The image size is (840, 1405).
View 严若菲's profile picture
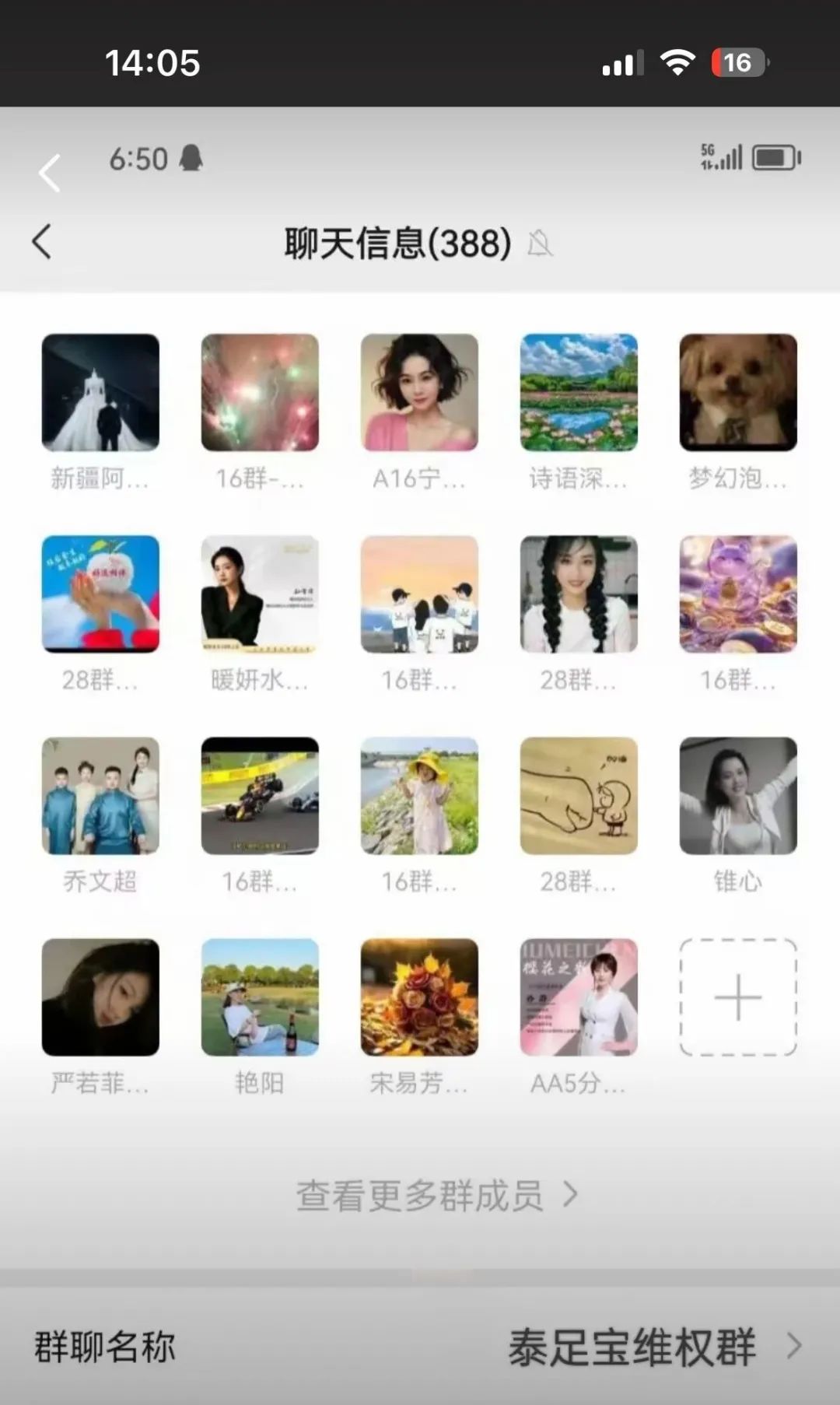[101, 999]
